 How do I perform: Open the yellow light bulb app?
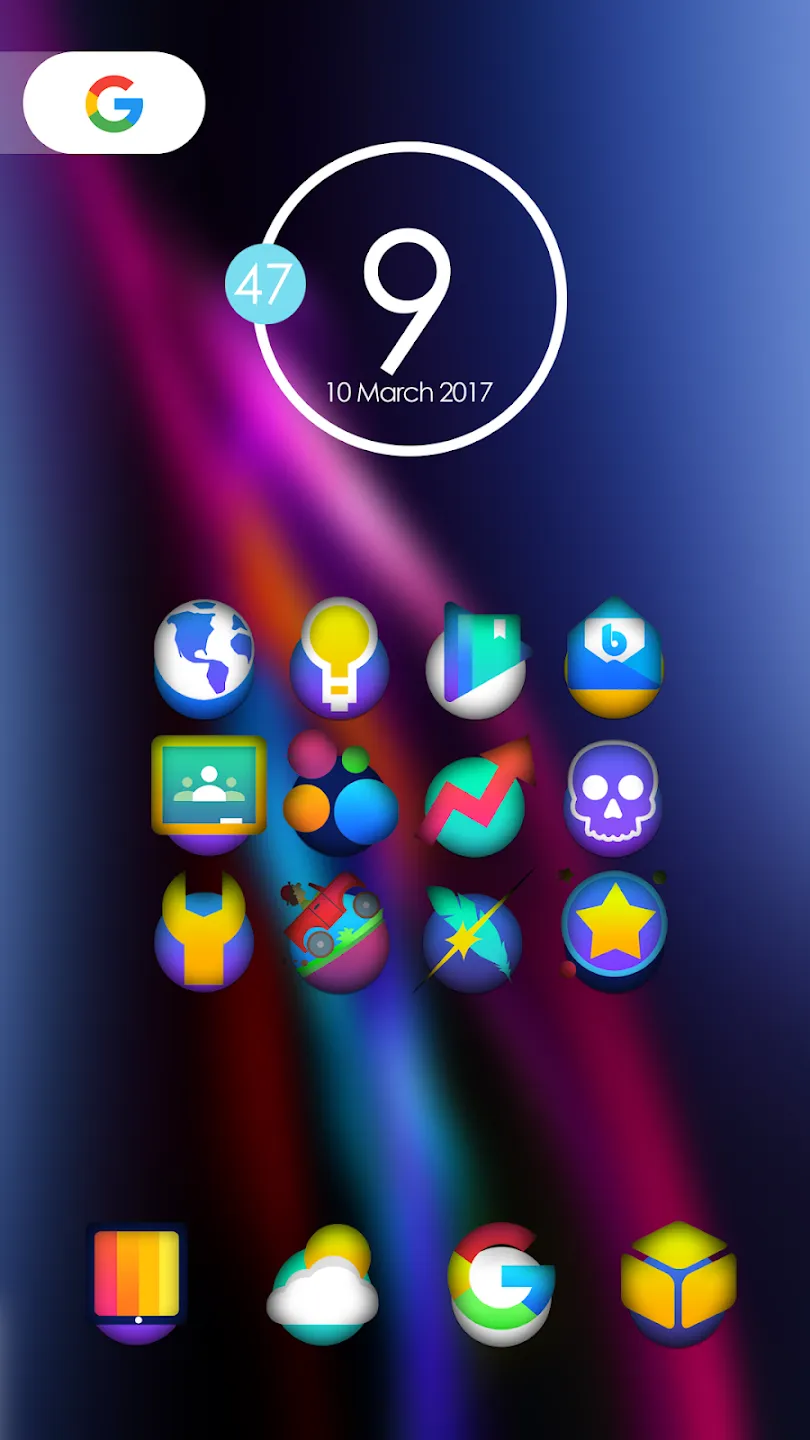(x=339, y=658)
